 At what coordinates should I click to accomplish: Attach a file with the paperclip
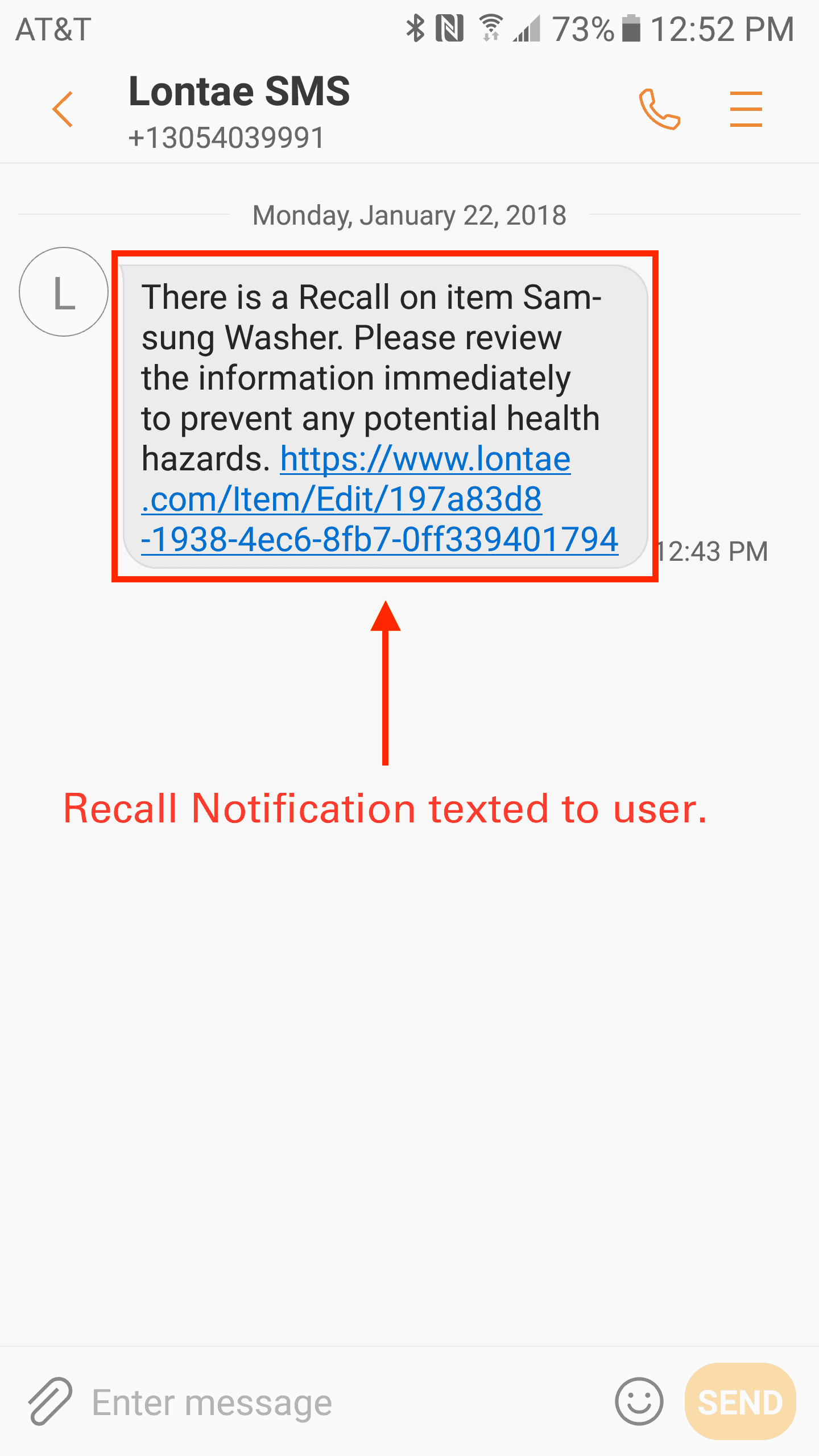click(x=50, y=1401)
